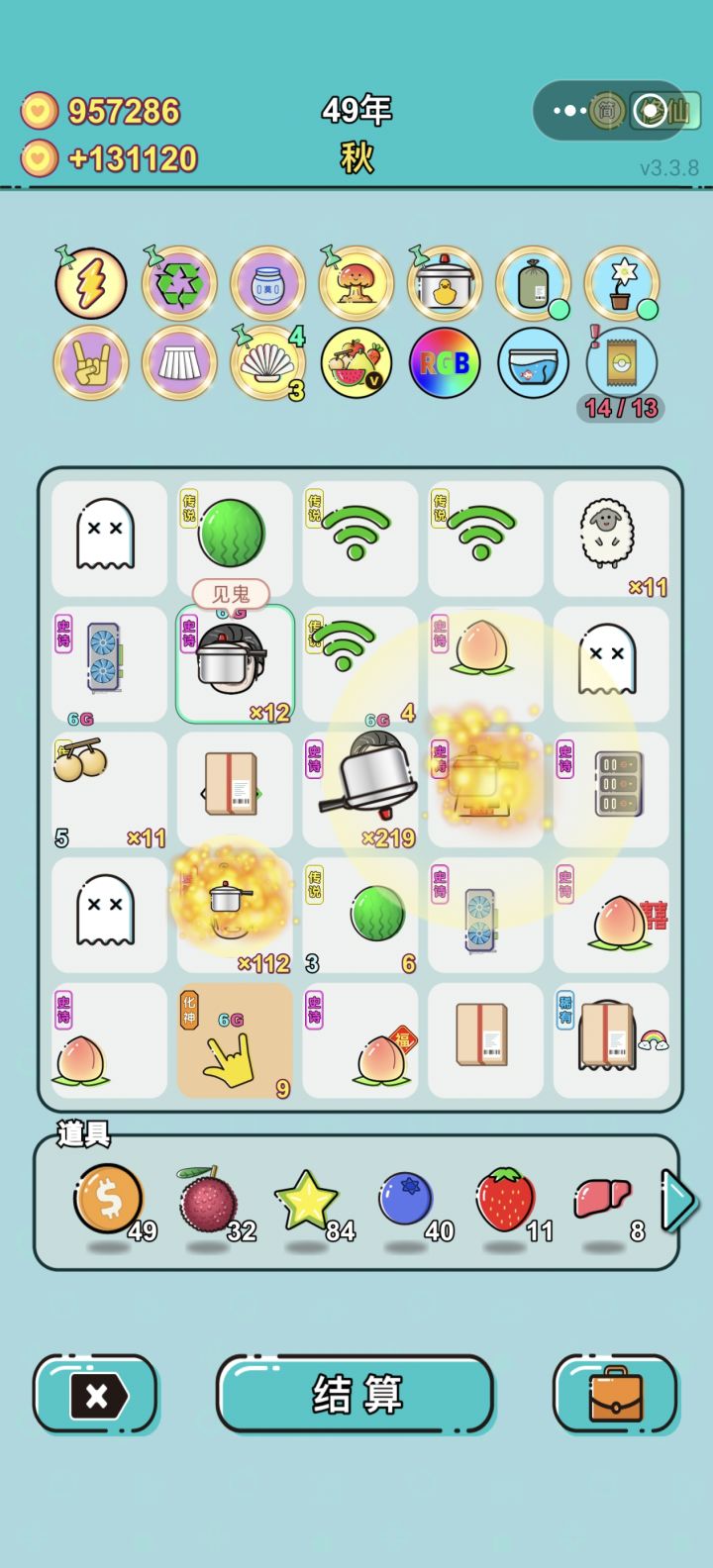Select the recycle buff icon
The image size is (713, 1568).
click(179, 284)
